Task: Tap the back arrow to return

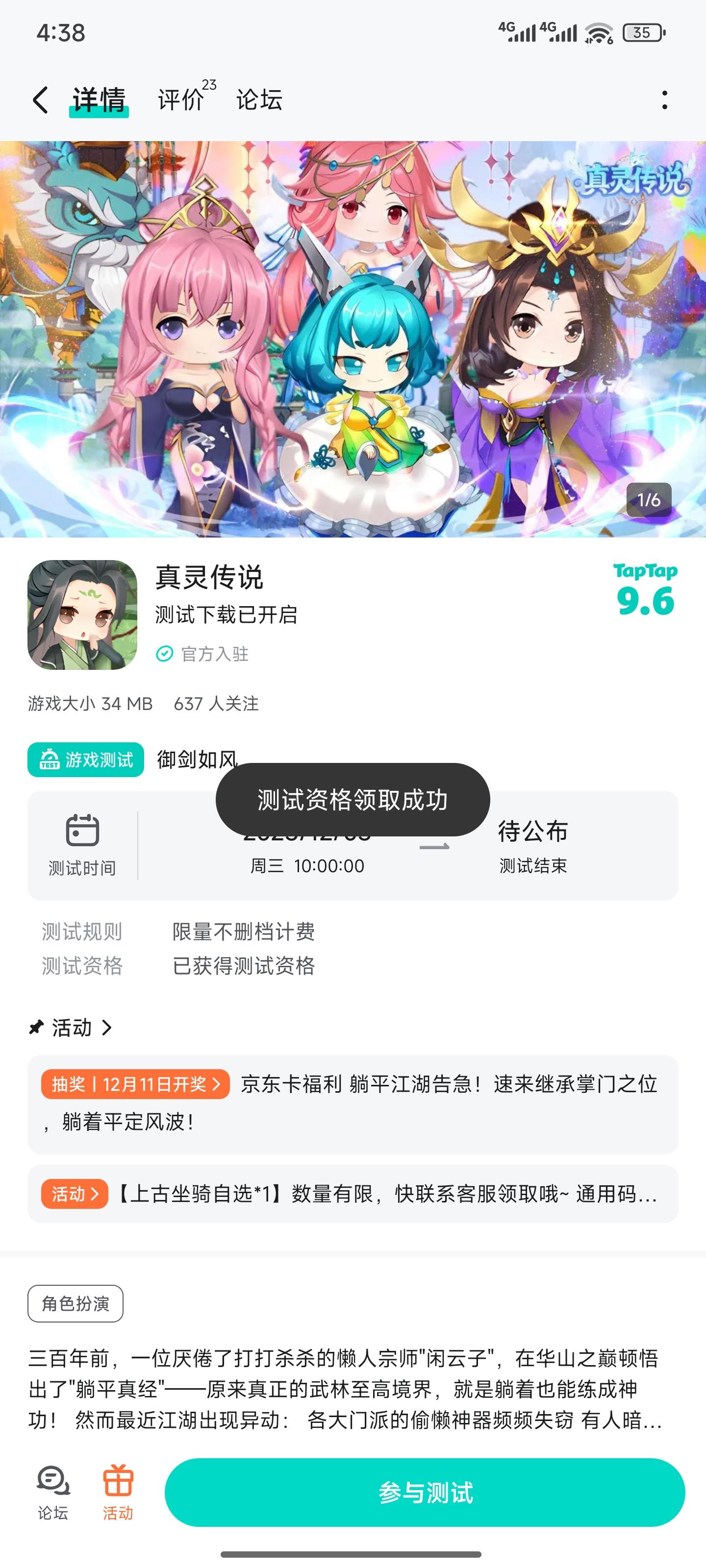Action: click(x=40, y=99)
